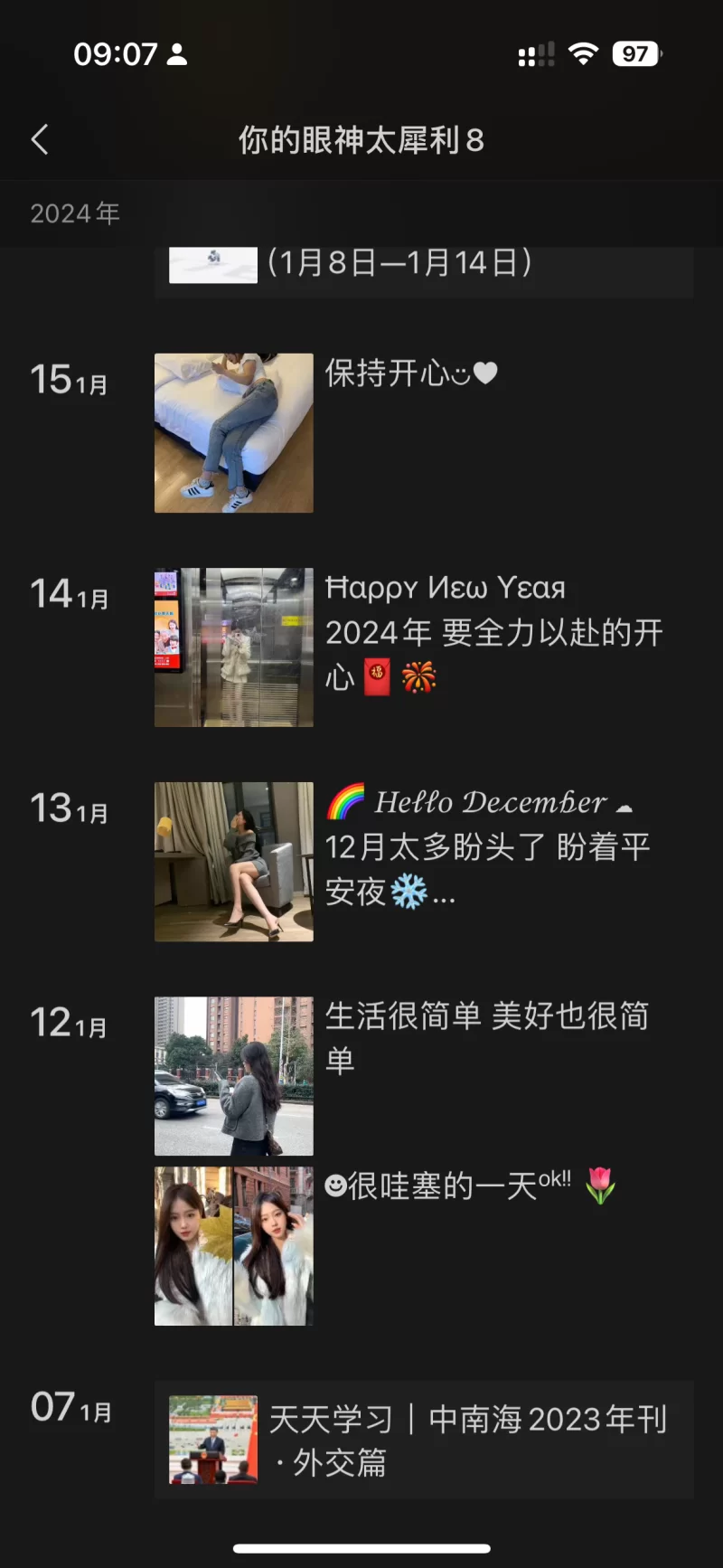Open shared article 天天学习｜中南海2023年刊·外交篇
This screenshot has height=1568, width=723.
423,1440
